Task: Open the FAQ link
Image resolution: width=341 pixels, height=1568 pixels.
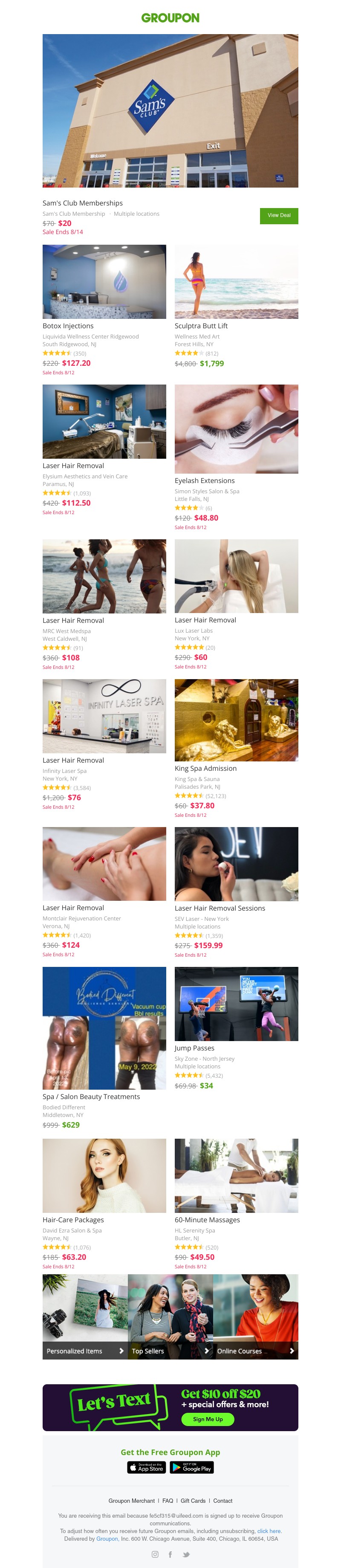Action: pyautogui.click(x=168, y=1501)
